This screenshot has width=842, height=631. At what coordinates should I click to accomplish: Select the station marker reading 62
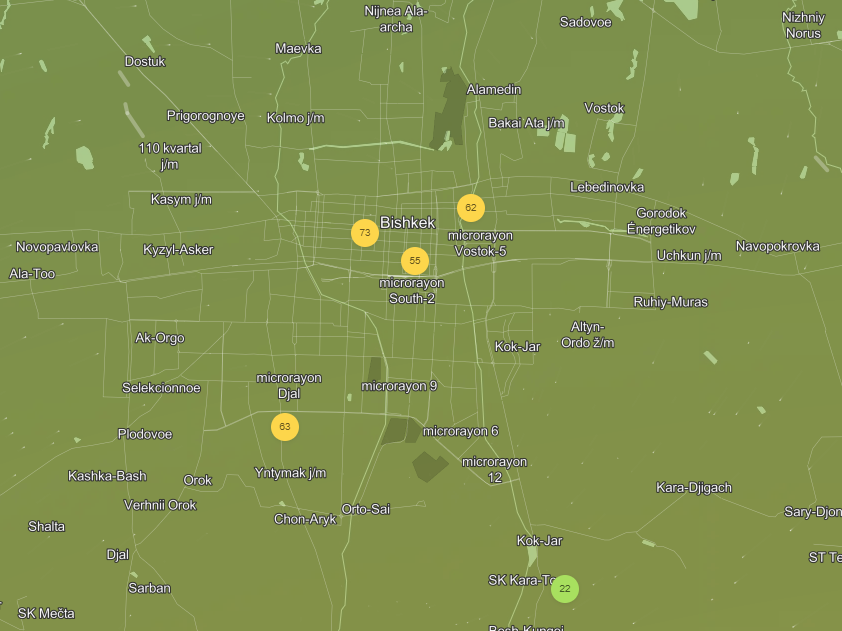(471, 208)
